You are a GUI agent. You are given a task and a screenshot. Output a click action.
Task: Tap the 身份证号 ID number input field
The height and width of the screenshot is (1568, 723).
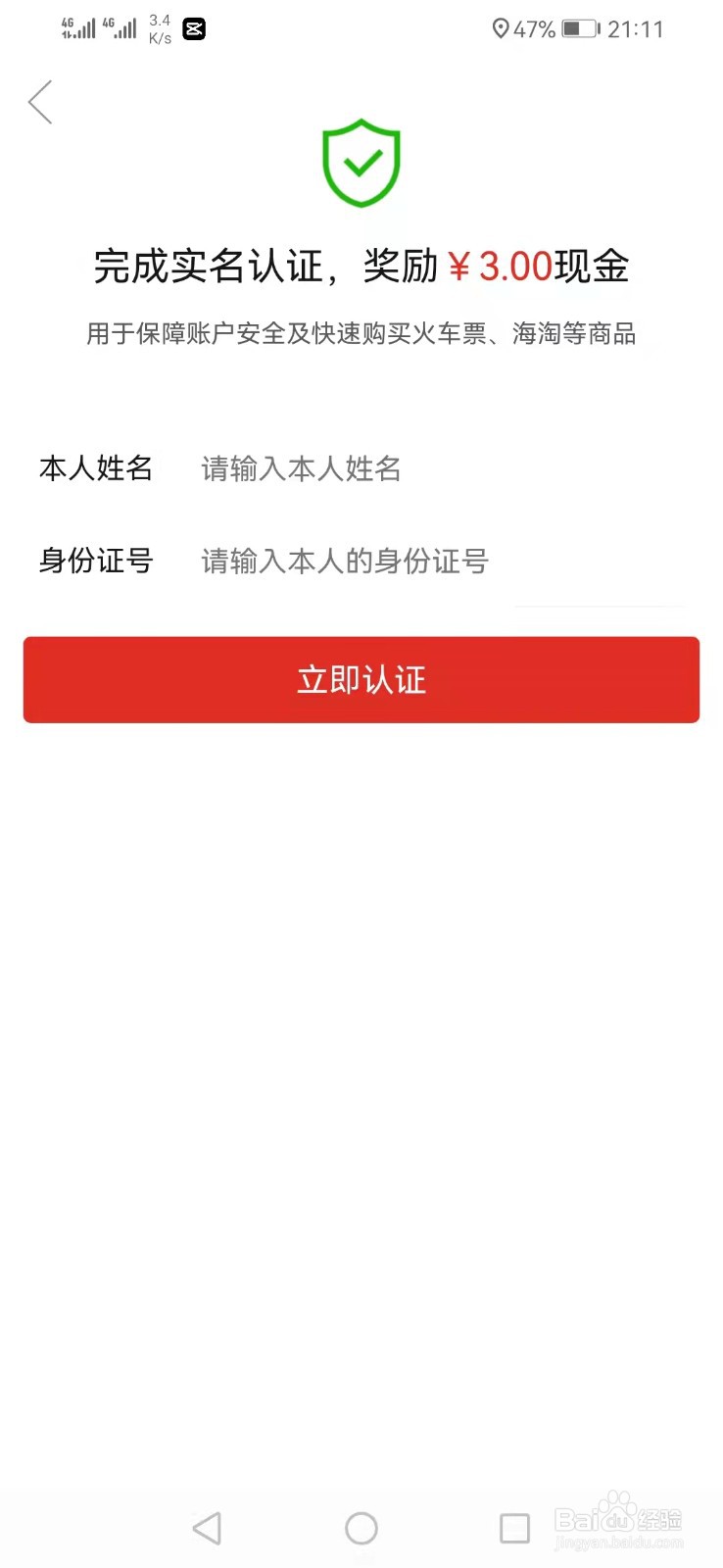coord(345,561)
